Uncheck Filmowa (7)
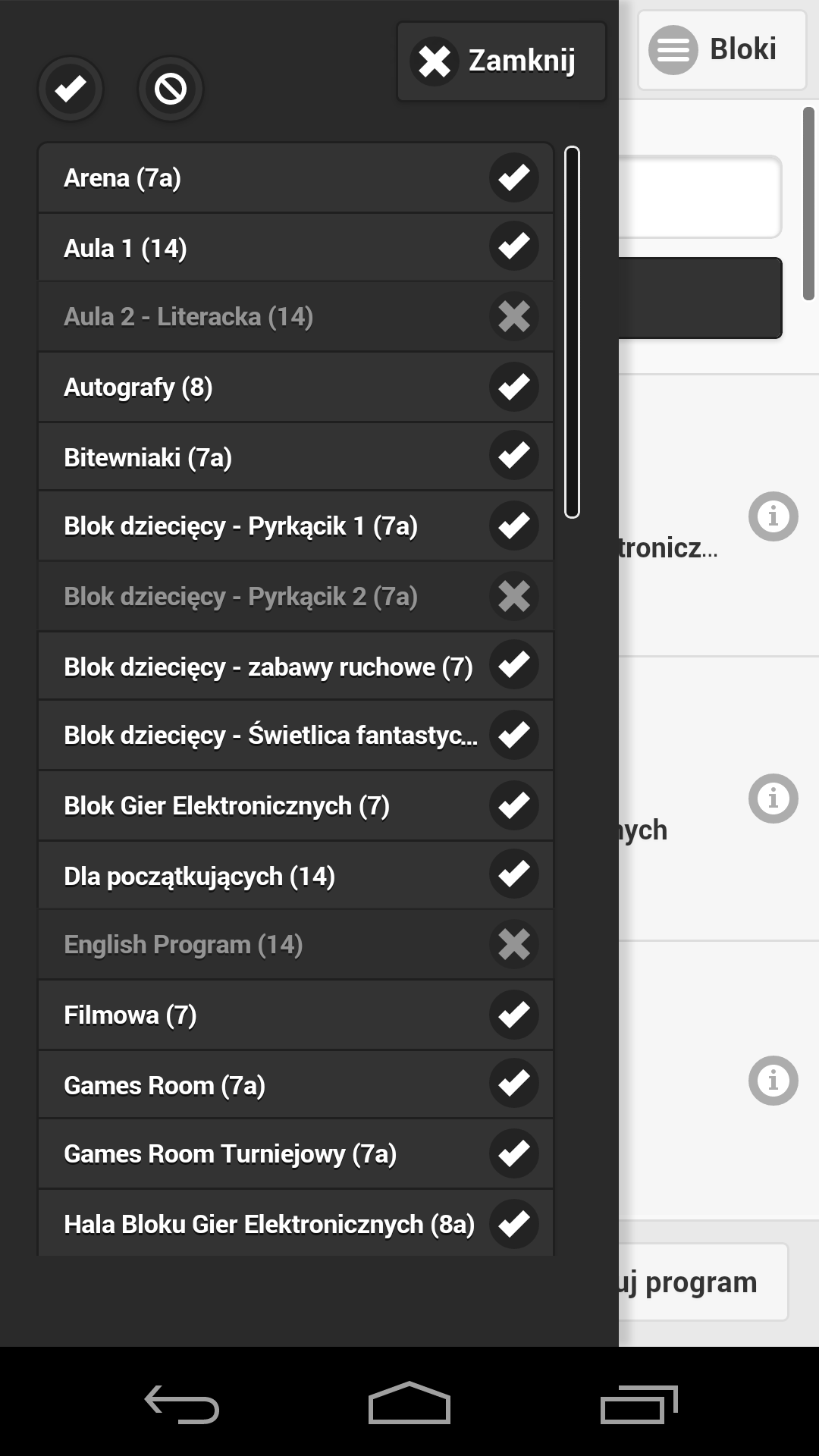This screenshot has height=1456, width=819. (x=513, y=1015)
